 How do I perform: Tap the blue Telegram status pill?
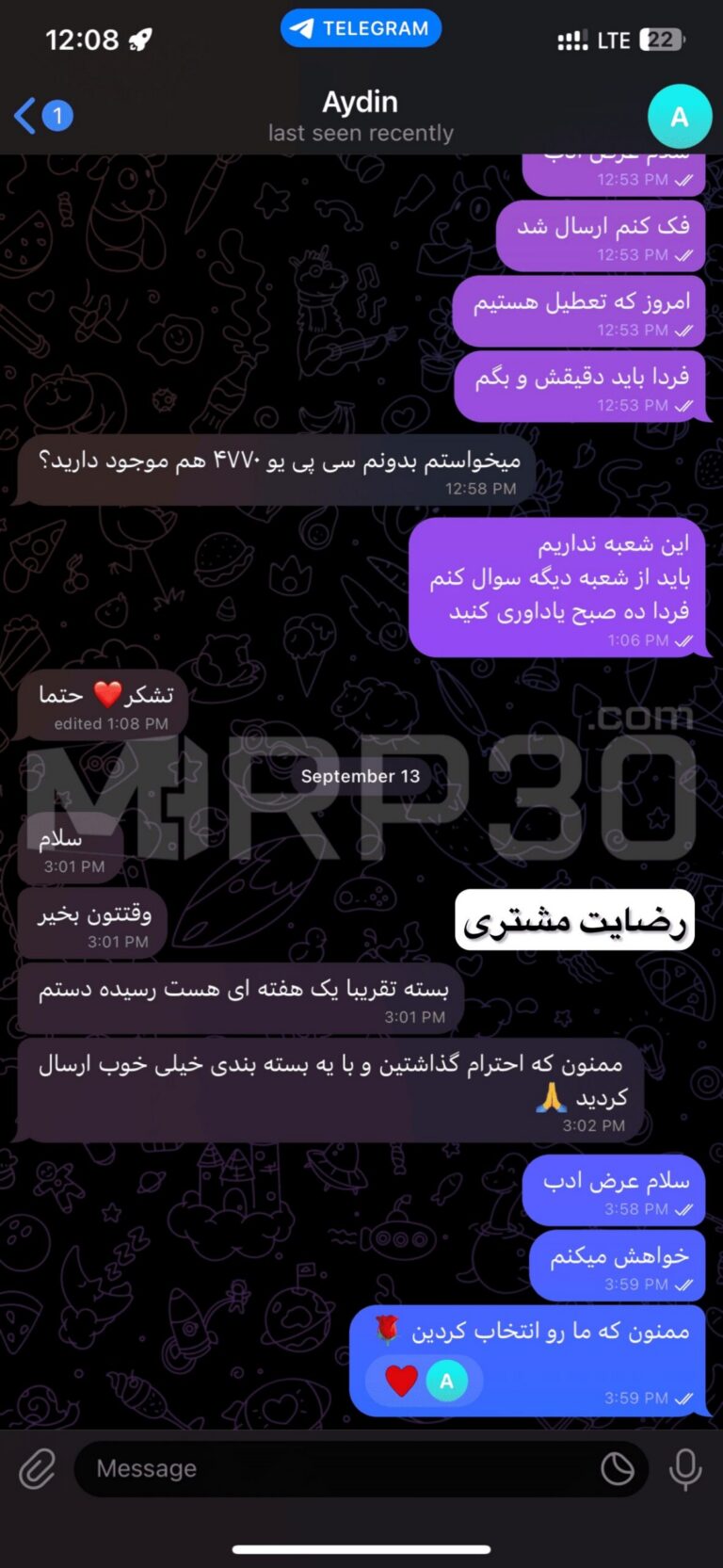[x=361, y=28]
